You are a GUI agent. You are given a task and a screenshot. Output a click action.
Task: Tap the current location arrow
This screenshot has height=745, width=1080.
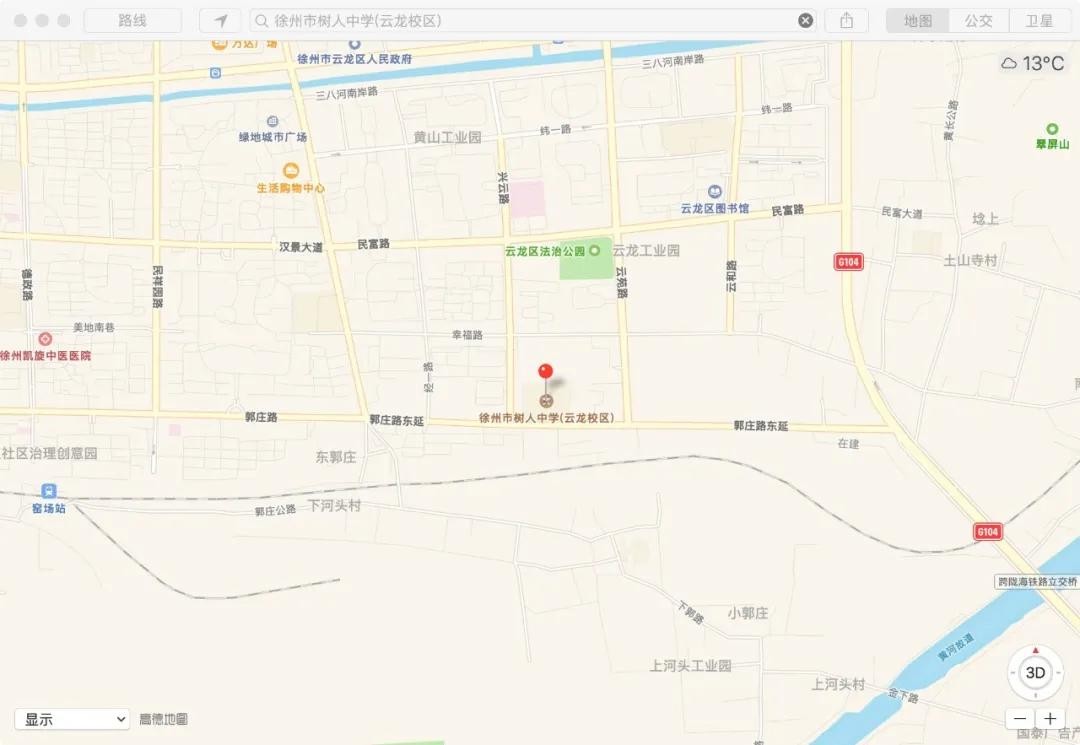(220, 20)
